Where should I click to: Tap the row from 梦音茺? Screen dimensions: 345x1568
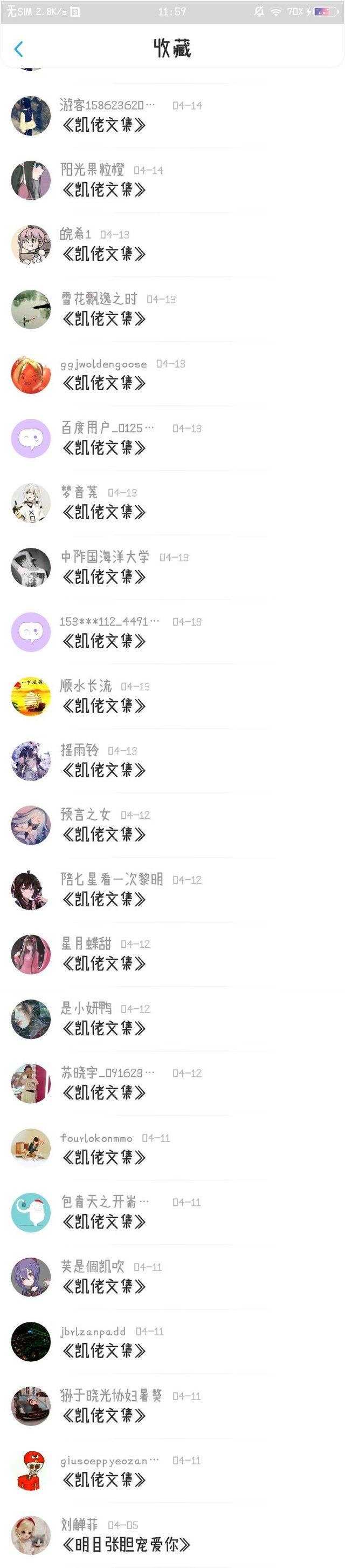172,503
